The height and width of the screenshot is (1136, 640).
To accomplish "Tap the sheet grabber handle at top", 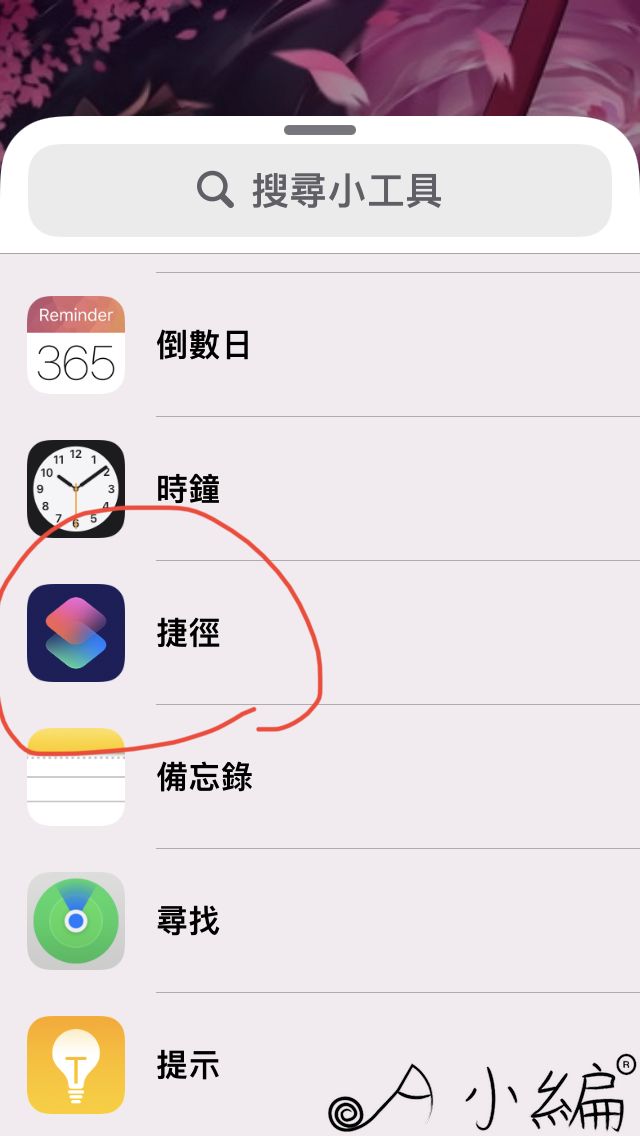I will pos(320,130).
